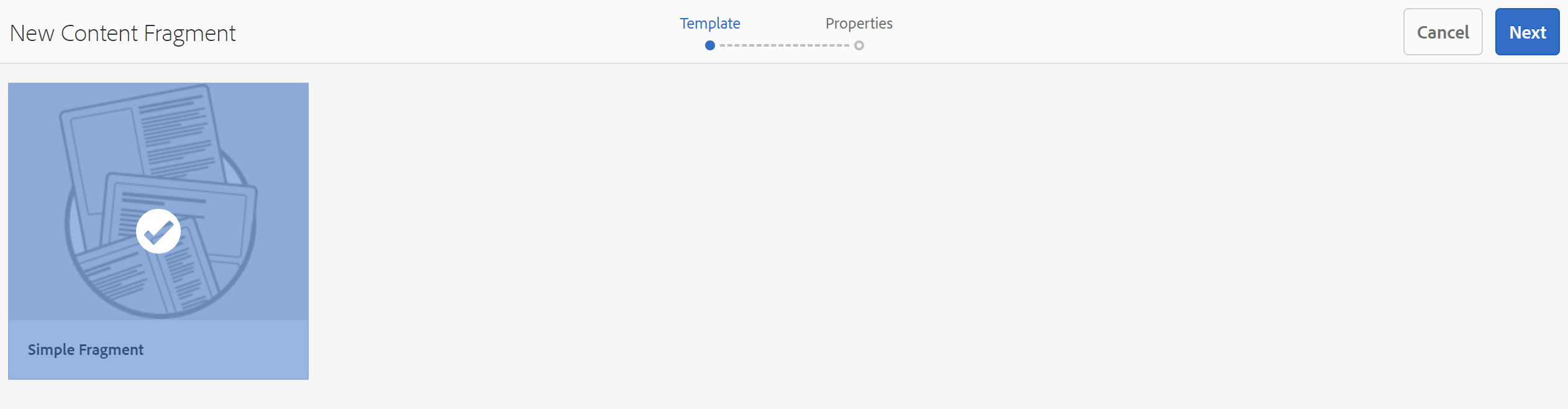1568x409 pixels.
Task: Go to the Properties step
Action: (x=859, y=24)
